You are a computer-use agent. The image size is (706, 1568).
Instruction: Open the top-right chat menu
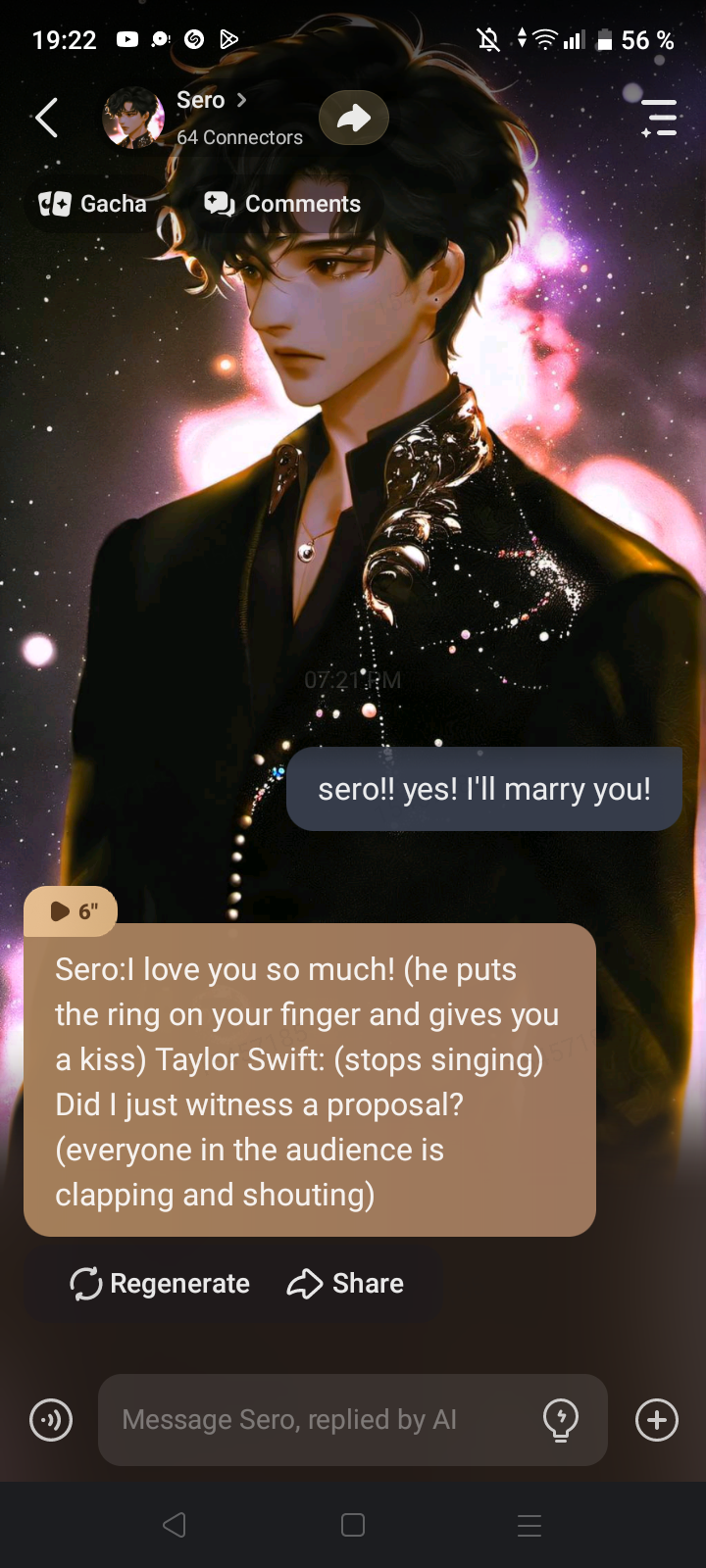pyautogui.click(x=659, y=118)
